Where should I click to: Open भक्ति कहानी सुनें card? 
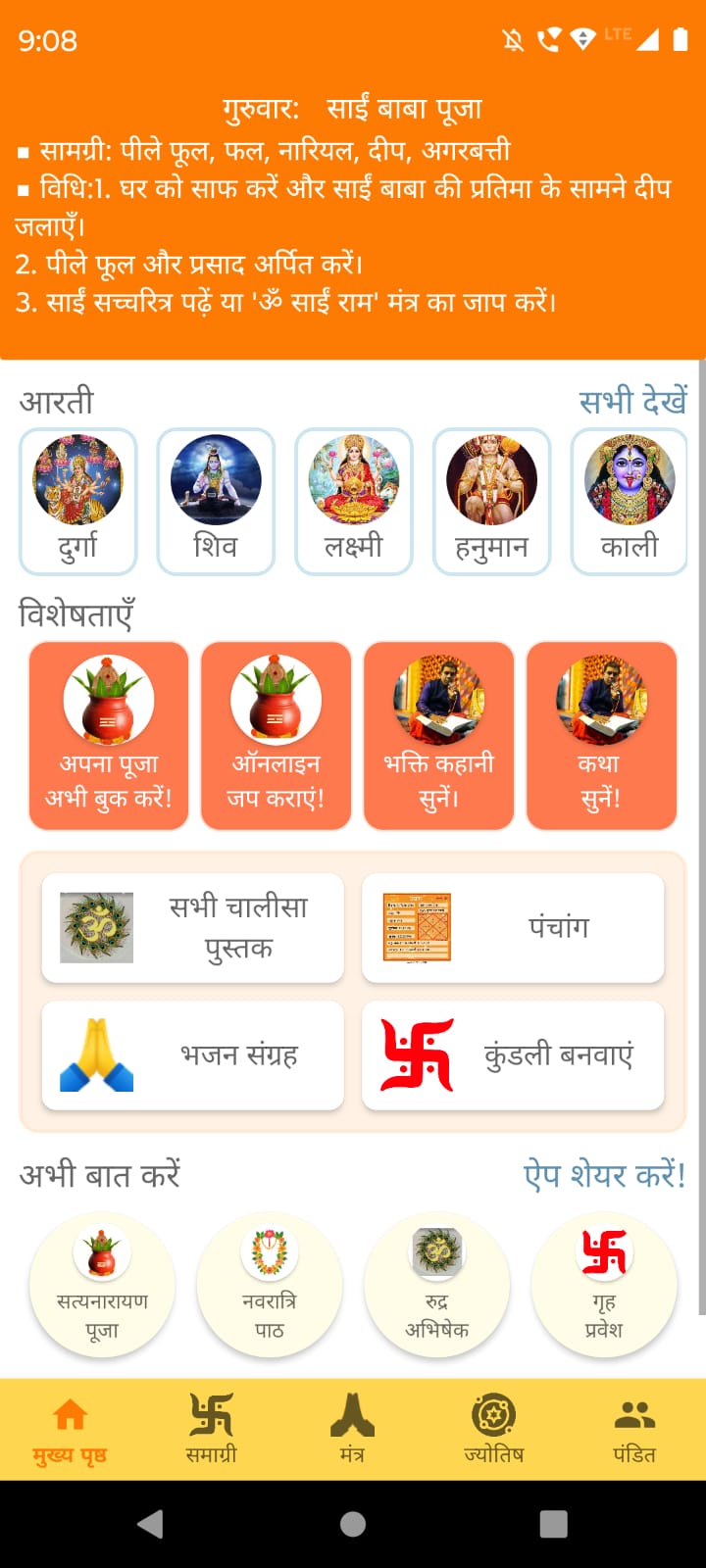click(438, 735)
